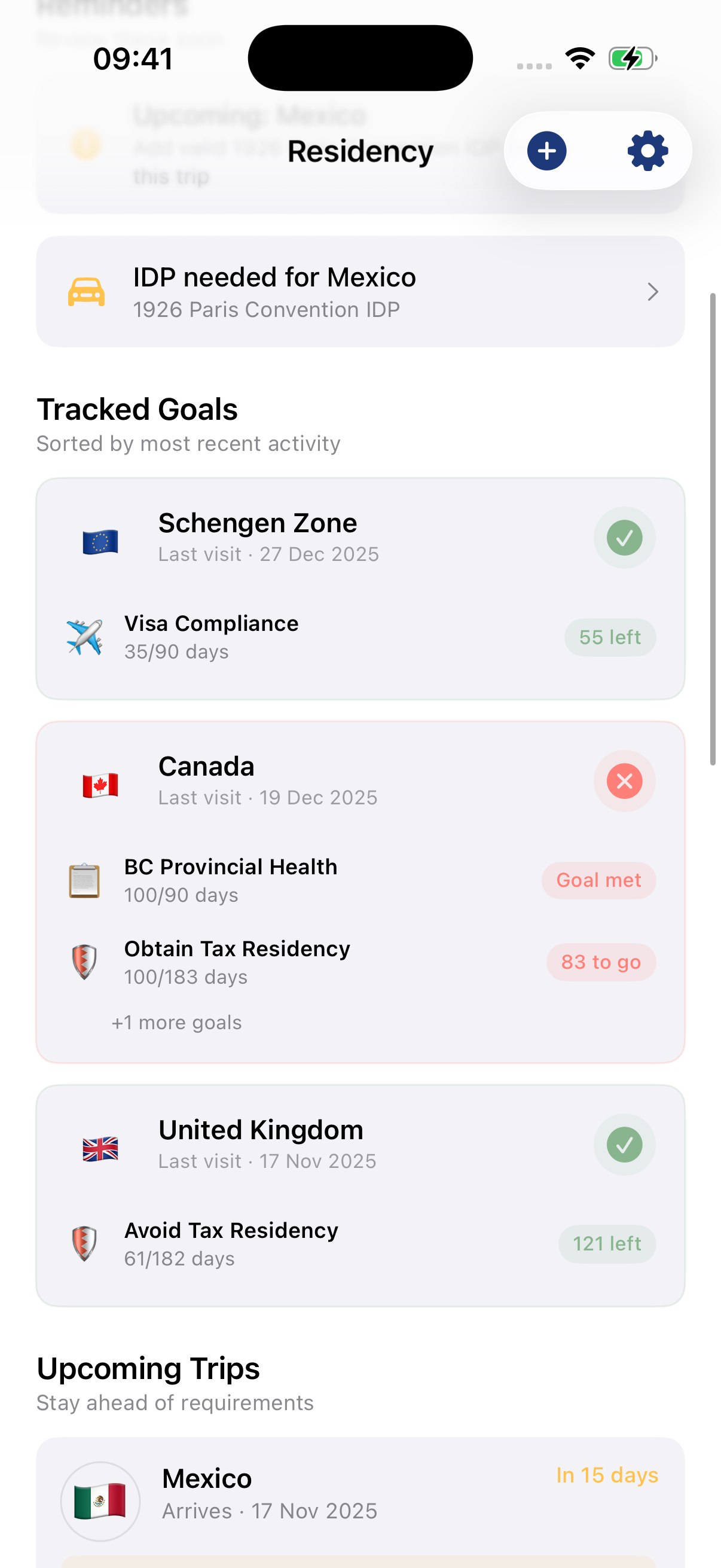The width and height of the screenshot is (721, 1568).
Task: Select the Schengen Zone EU flag
Action: click(100, 538)
